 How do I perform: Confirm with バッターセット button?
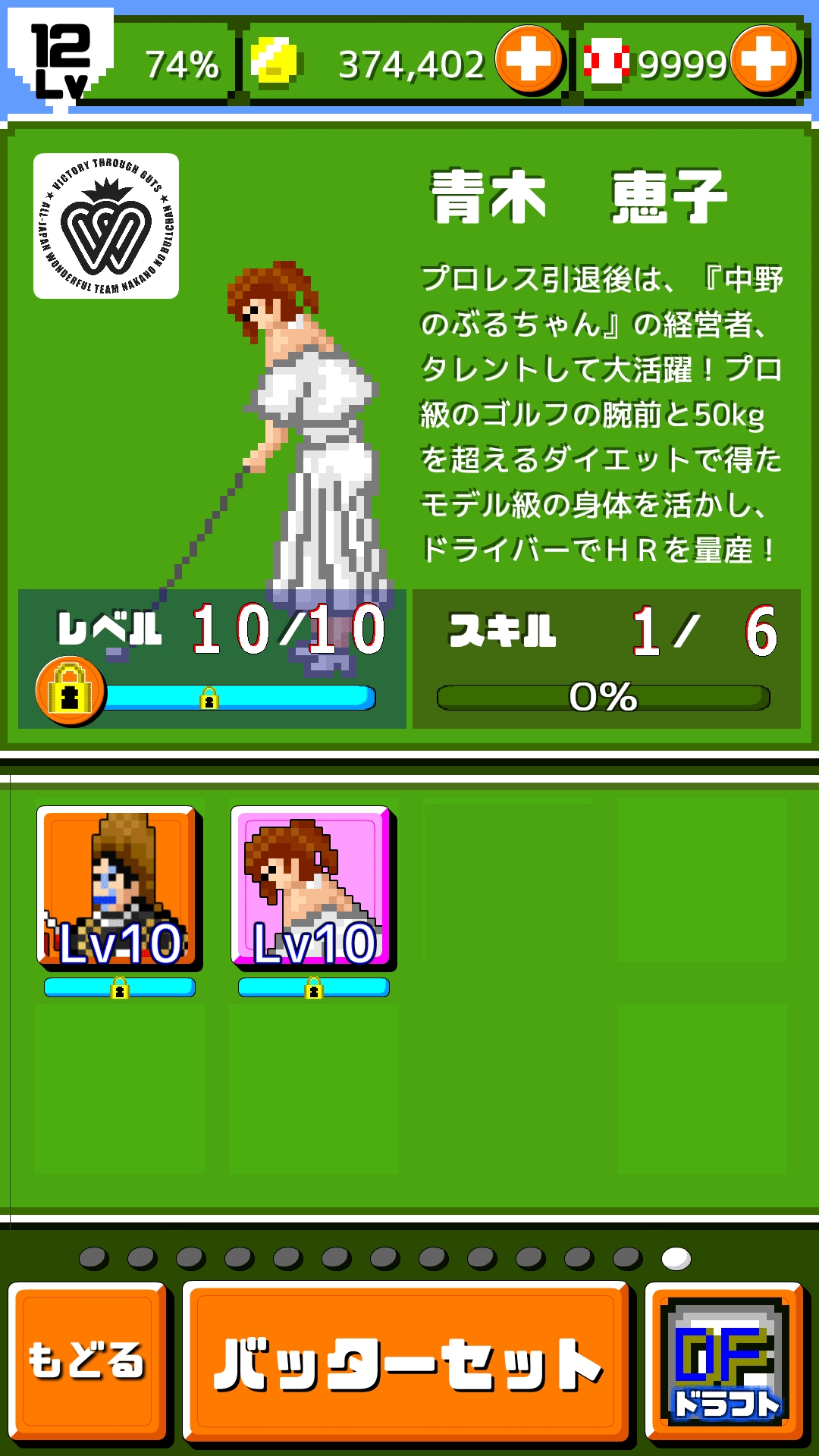406,1362
